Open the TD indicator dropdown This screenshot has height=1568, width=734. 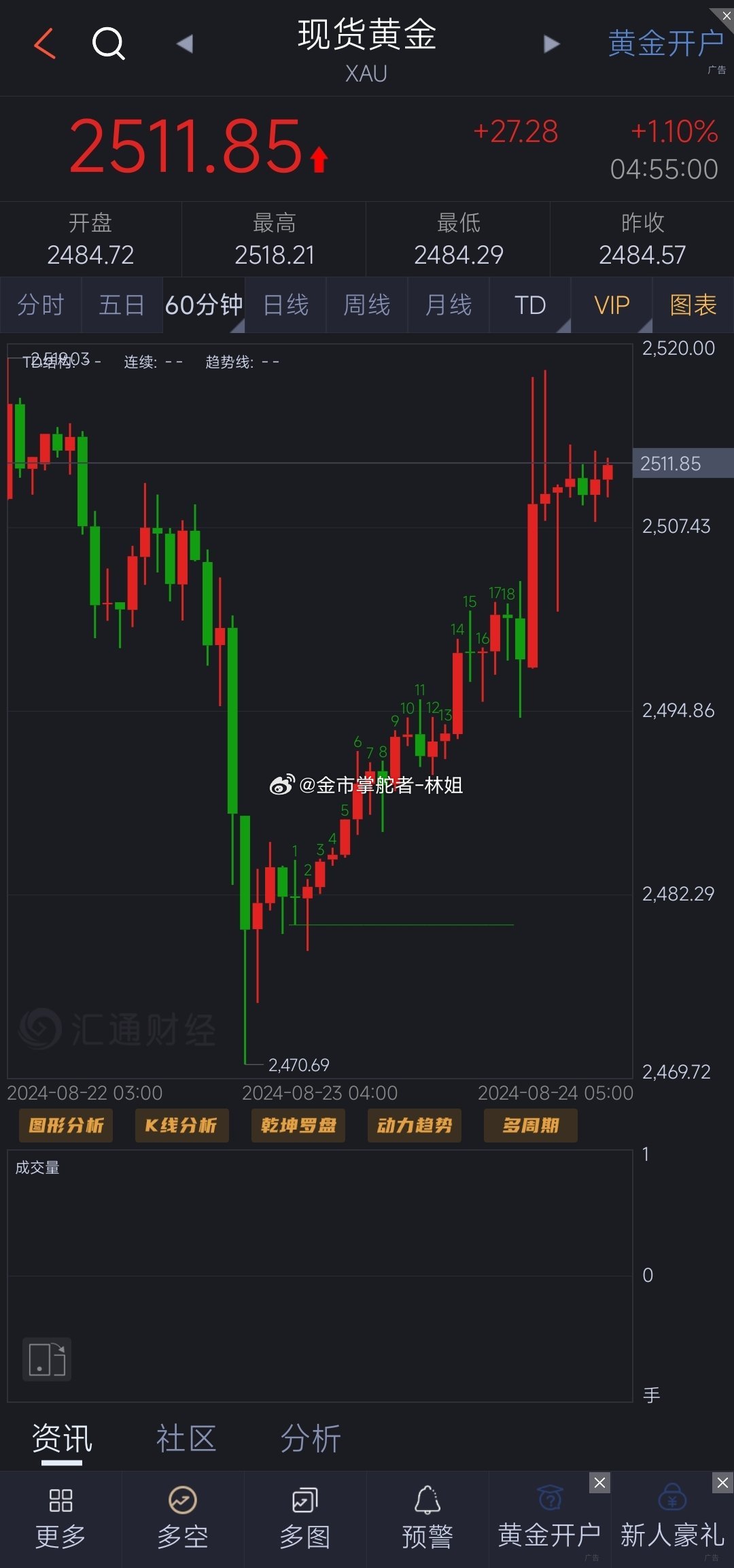530,304
